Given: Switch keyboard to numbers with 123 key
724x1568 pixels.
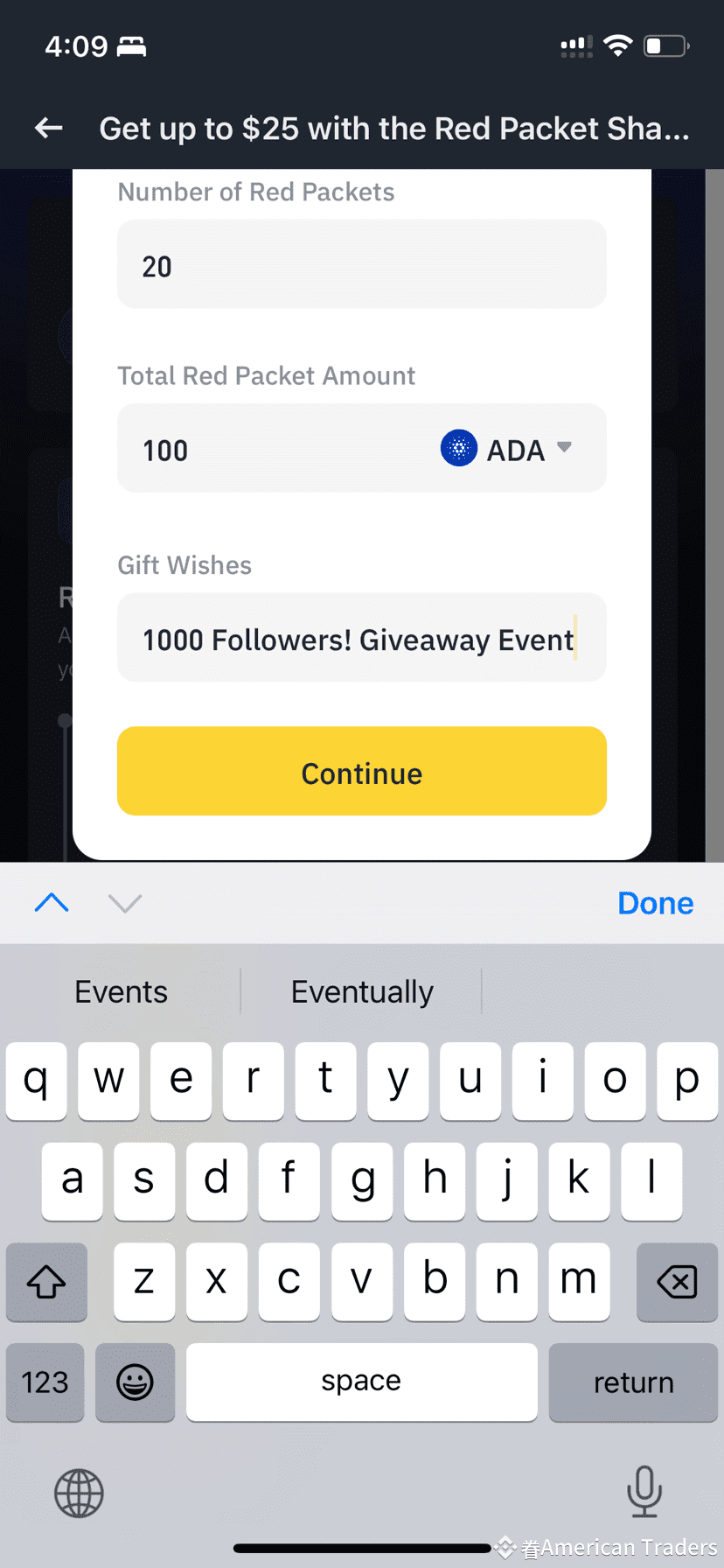Looking at the screenshot, I should 45,1382.
